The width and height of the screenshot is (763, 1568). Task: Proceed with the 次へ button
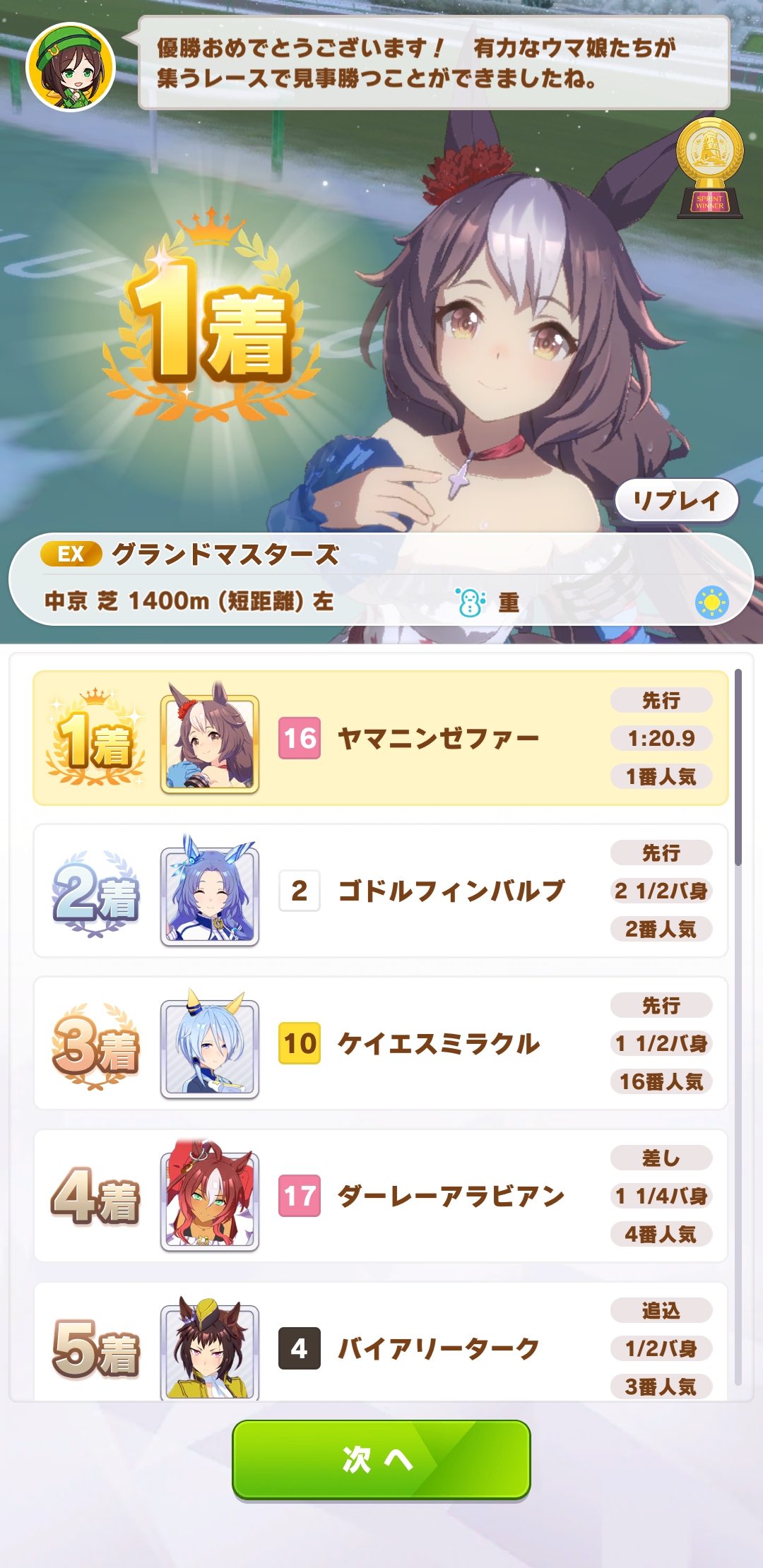(x=381, y=1459)
